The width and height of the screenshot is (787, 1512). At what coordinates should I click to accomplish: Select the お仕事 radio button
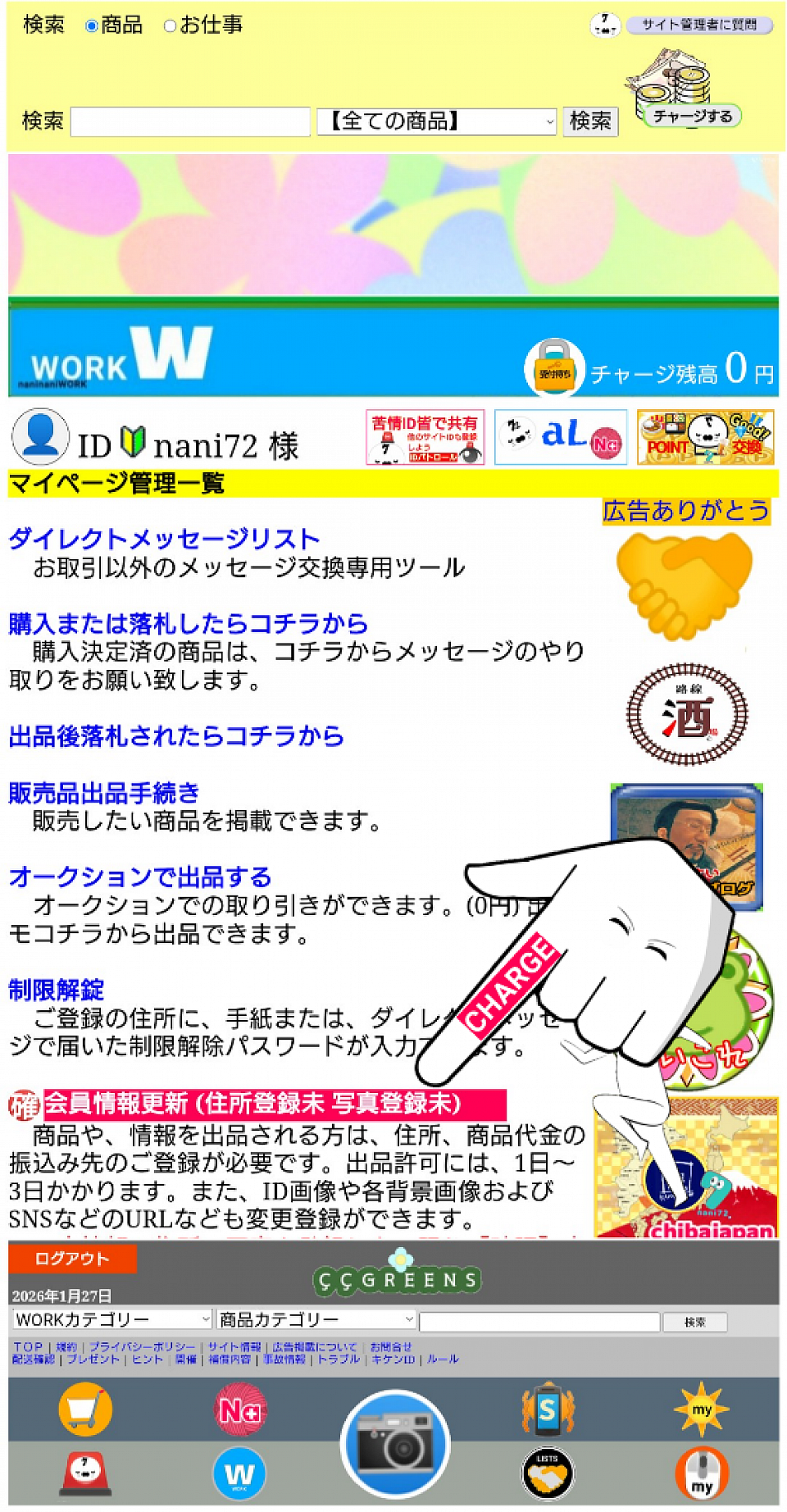(x=171, y=25)
